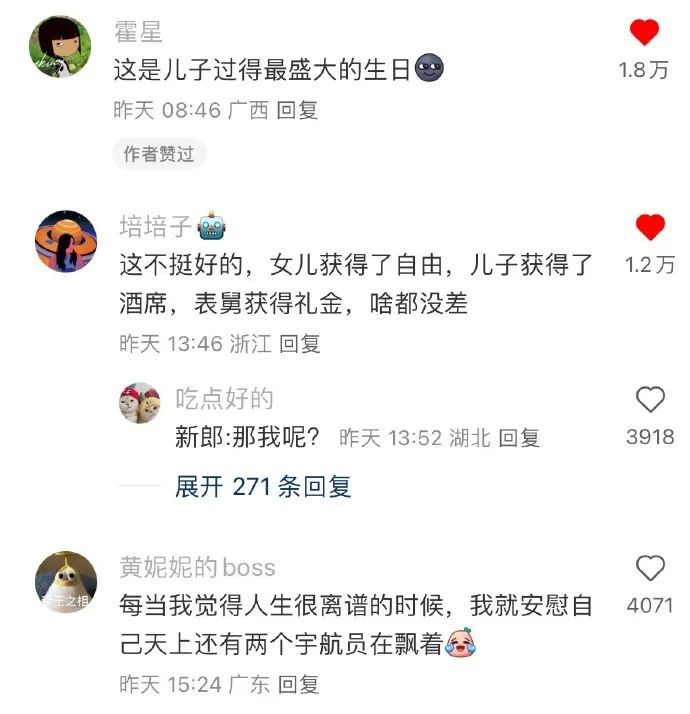Viewport: 690px width, 714px height.
Task: Reply to 霍星's comment
Action: click(x=297, y=110)
